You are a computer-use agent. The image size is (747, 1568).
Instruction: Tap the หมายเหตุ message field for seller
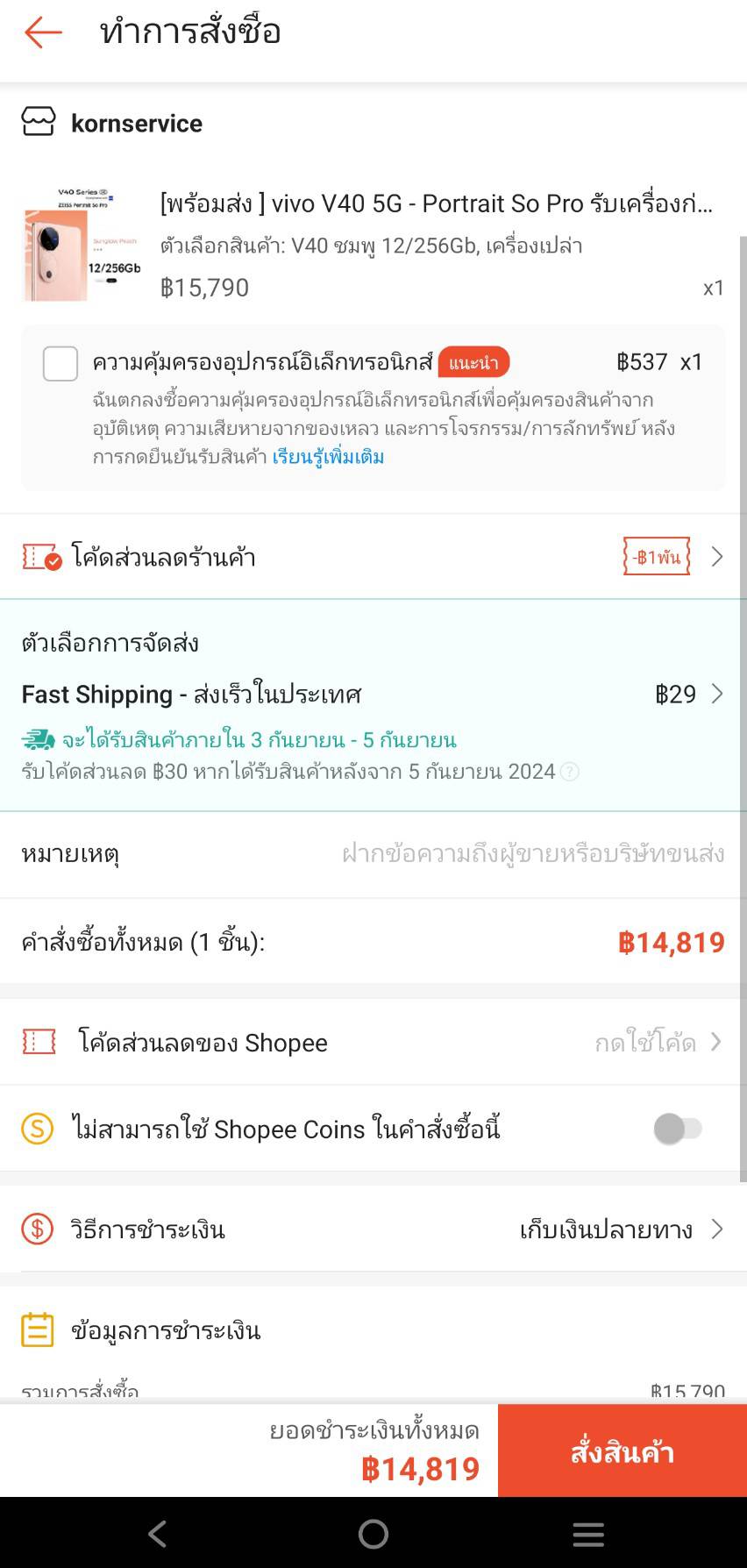[532, 853]
